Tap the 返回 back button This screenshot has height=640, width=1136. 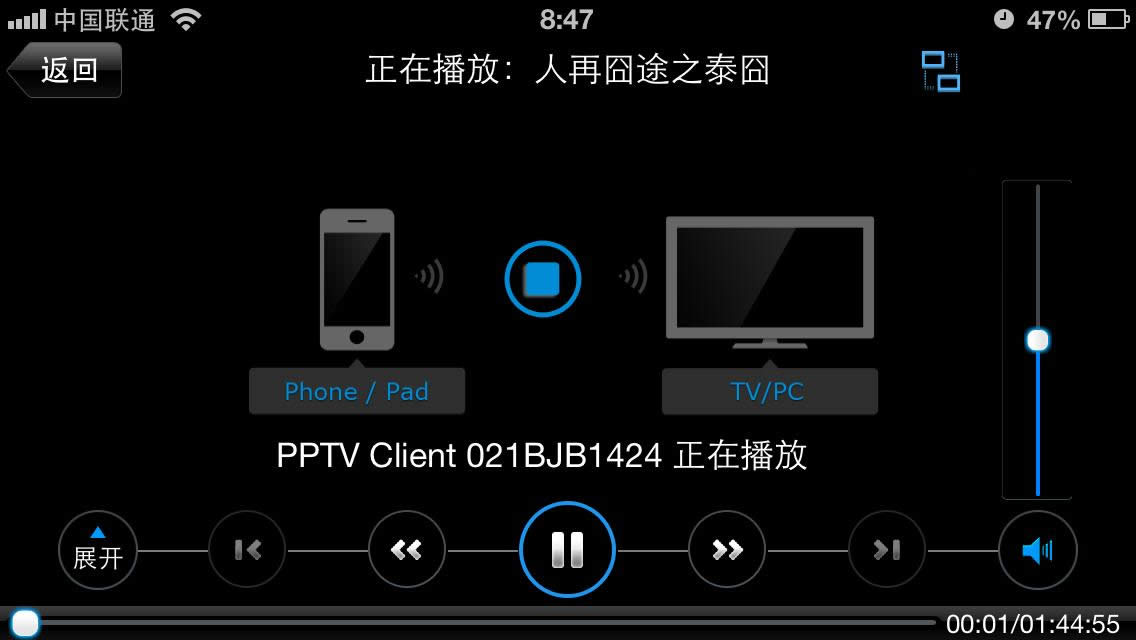(66, 70)
